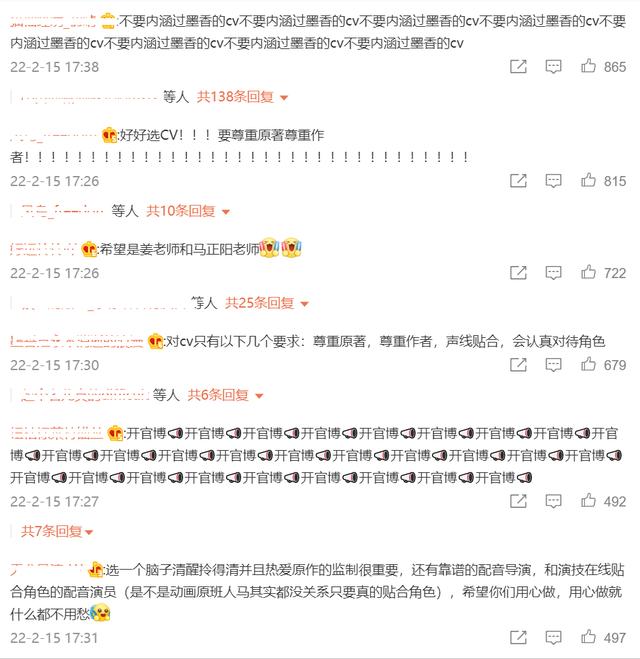Open the 共7条回复 replies

57,532
